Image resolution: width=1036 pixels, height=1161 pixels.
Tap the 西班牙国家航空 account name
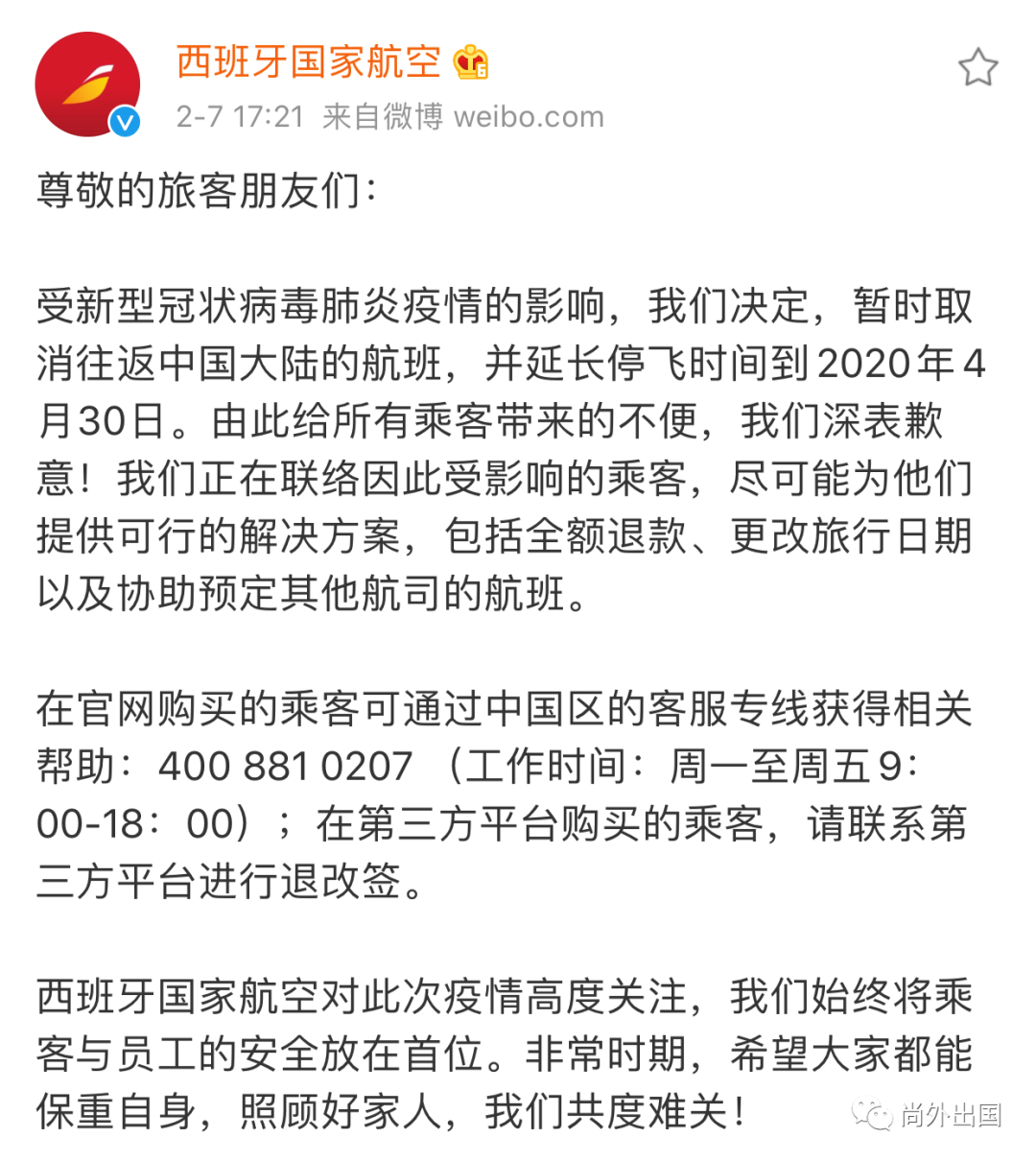(x=308, y=62)
